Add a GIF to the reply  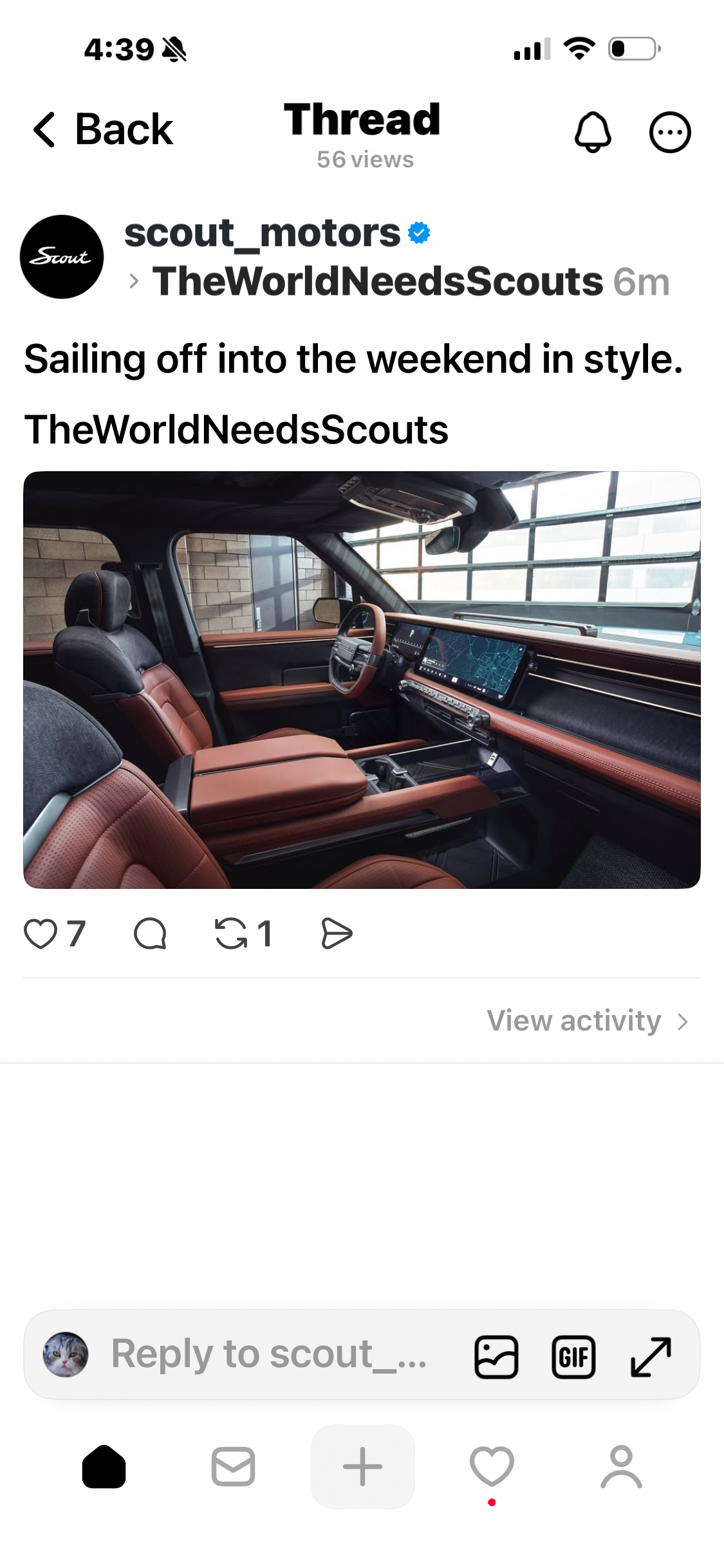[x=573, y=1356]
